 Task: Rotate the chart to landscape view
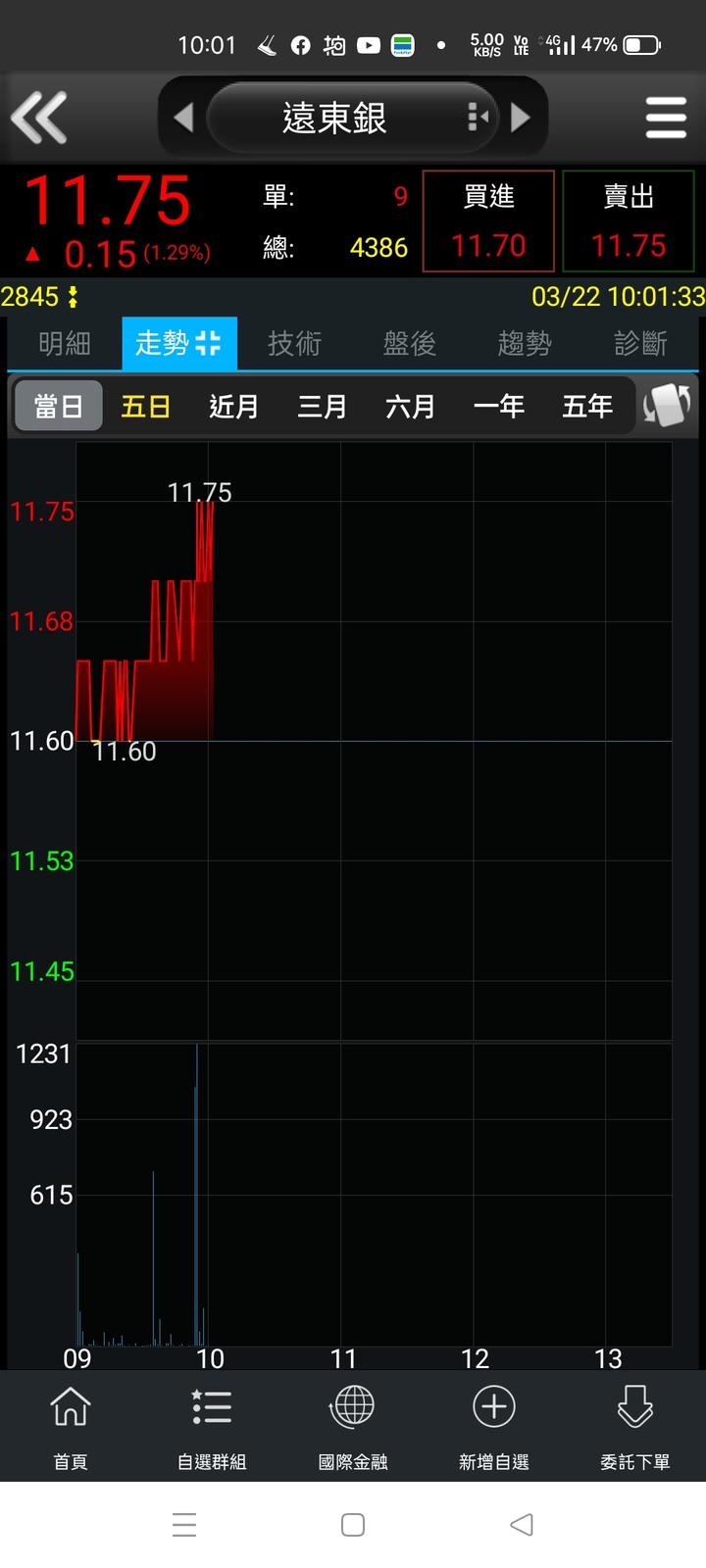click(x=667, y=406)
